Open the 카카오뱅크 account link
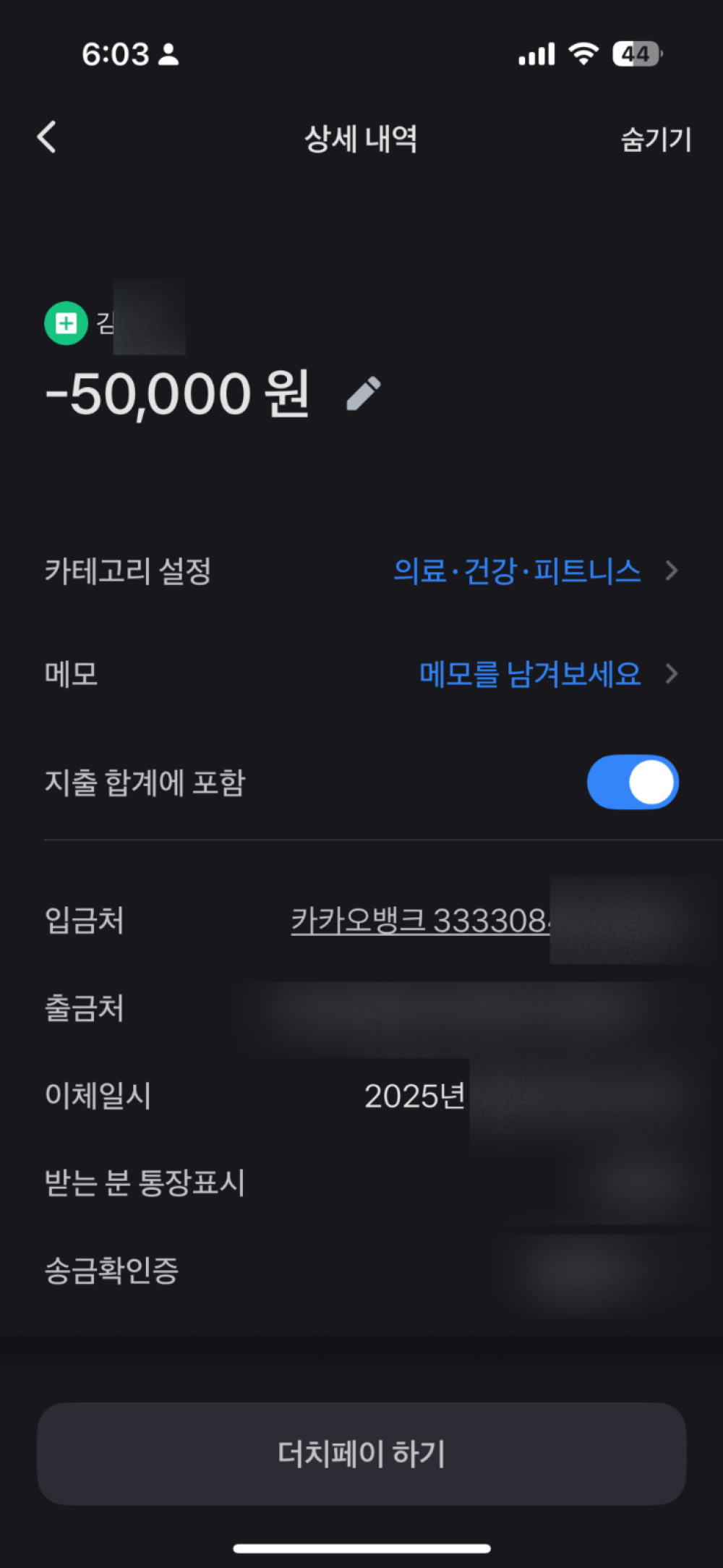Screen dimensions: 723x1568 420,921
